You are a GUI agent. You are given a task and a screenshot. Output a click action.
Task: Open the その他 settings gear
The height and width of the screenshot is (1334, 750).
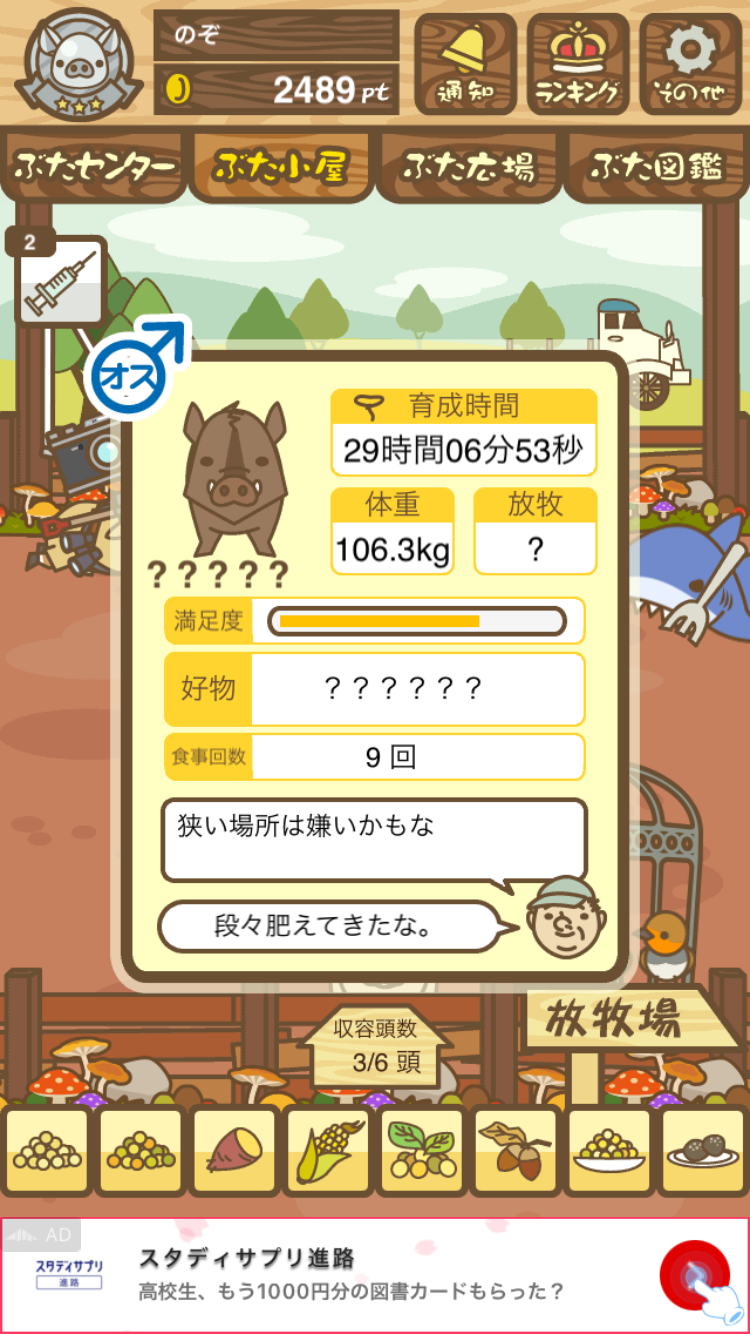[x=691, y=63]
